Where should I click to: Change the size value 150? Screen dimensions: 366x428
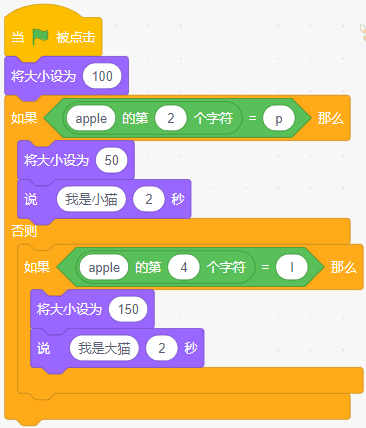pos(128,309)
